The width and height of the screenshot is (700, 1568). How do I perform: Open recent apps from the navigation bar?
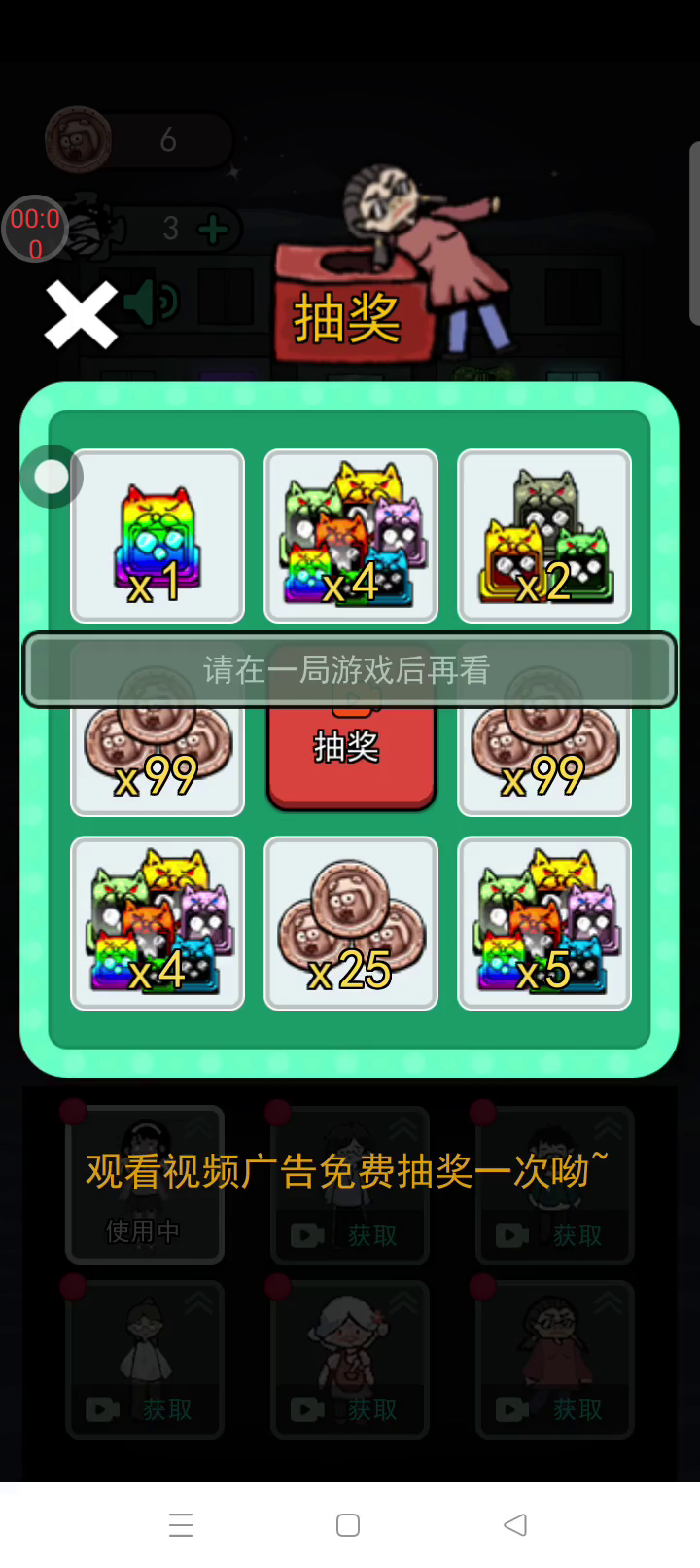click(181, 1524)
